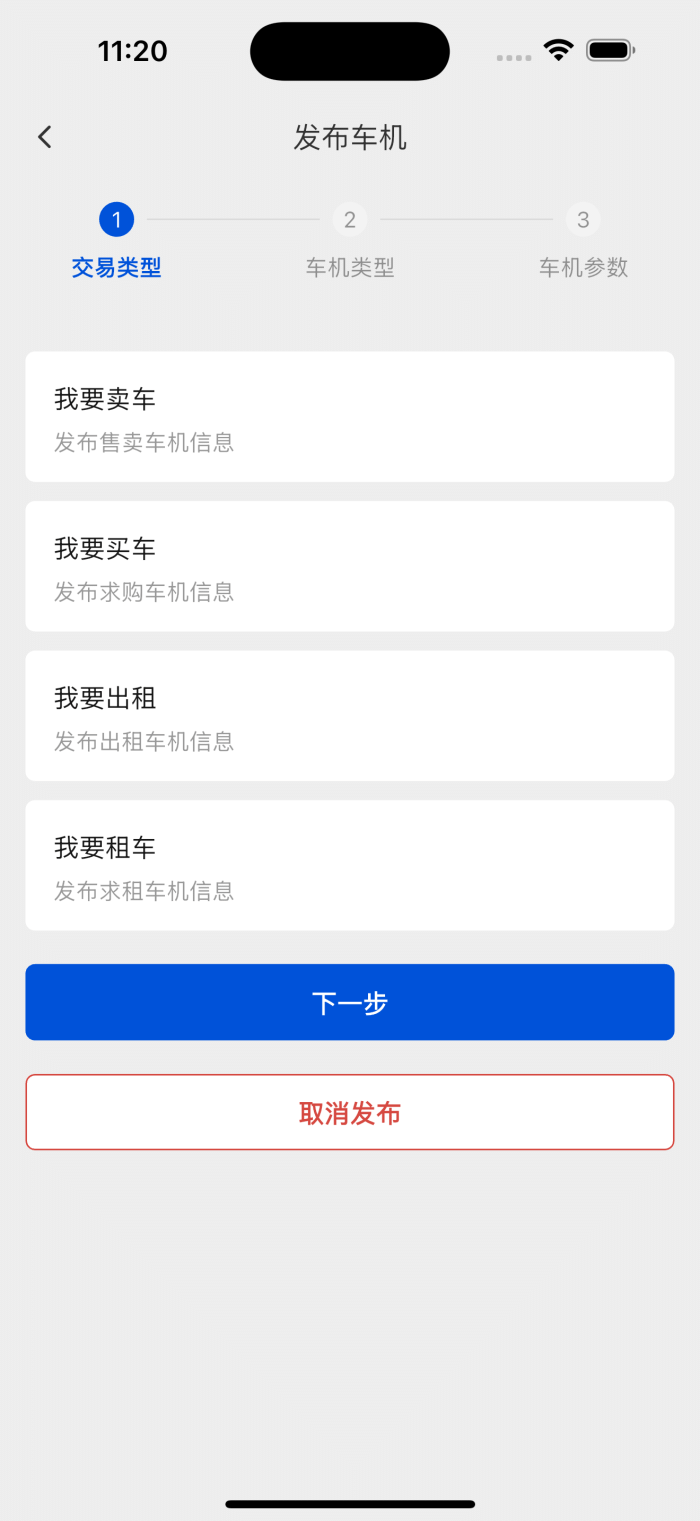Select the 我要卖车 option
Viewport: 700px width, 1521px height.
point(349,417)
